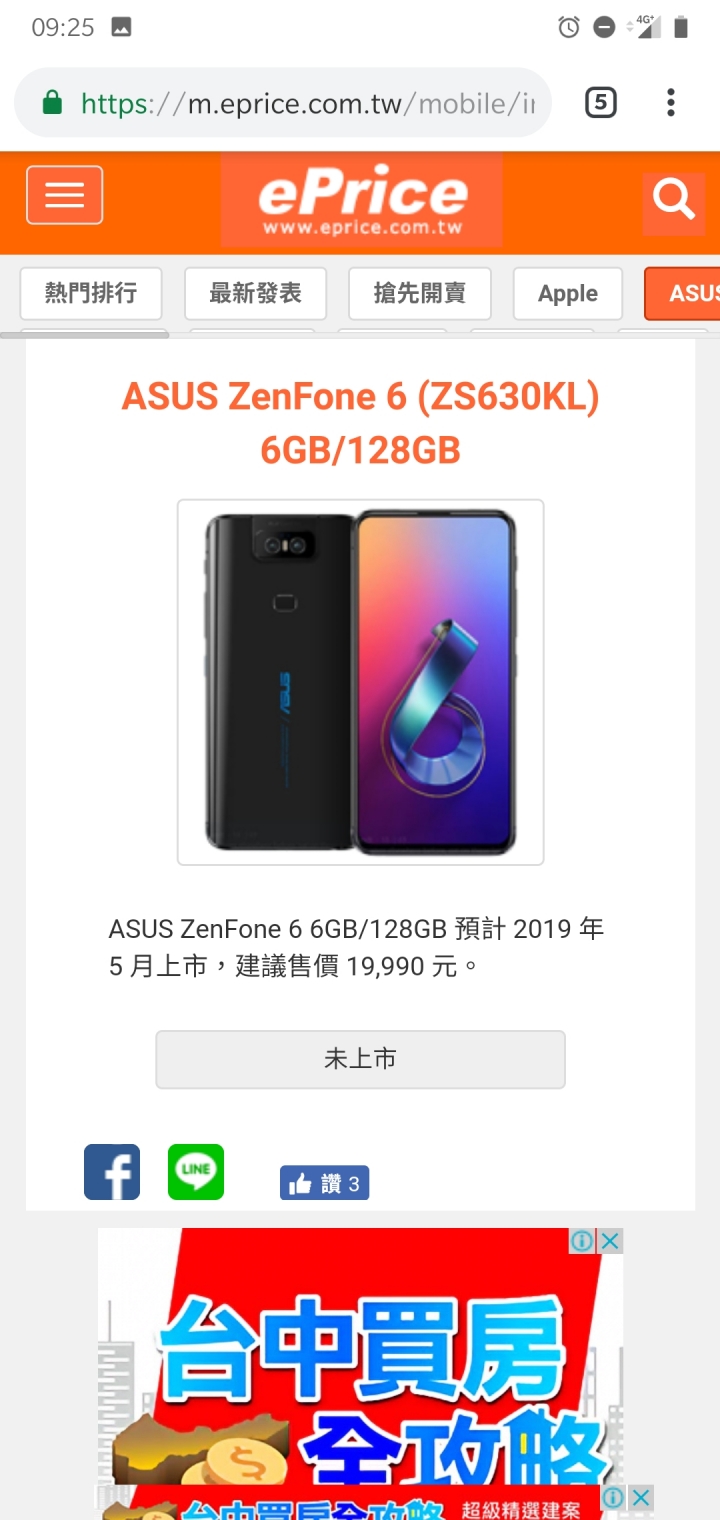Switch to the 熱門排行 tab

click(91, 293)
